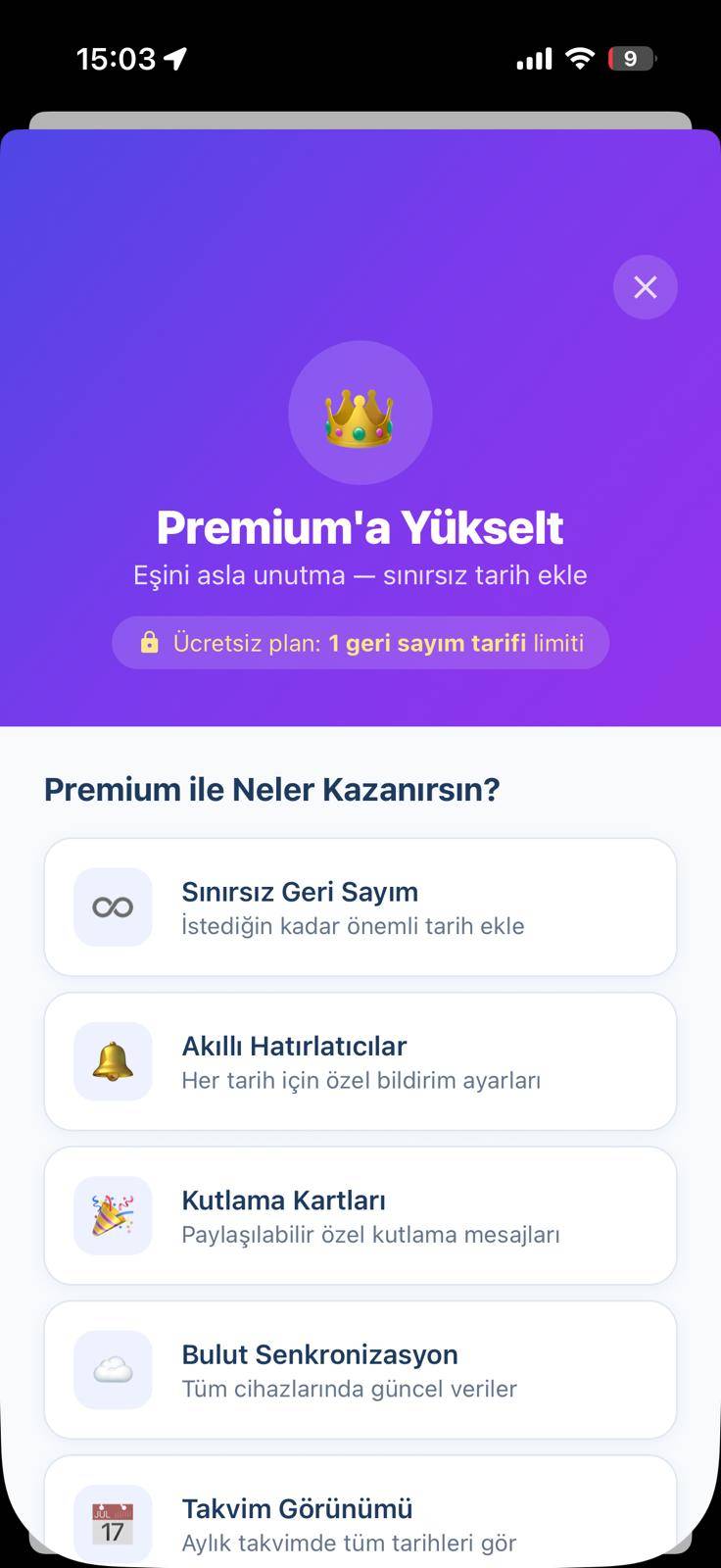This screenshot has width=721, height=1568.
Task: Tap the calendar Takvim Görünümü icon
Action: [x=113, y=1522]
